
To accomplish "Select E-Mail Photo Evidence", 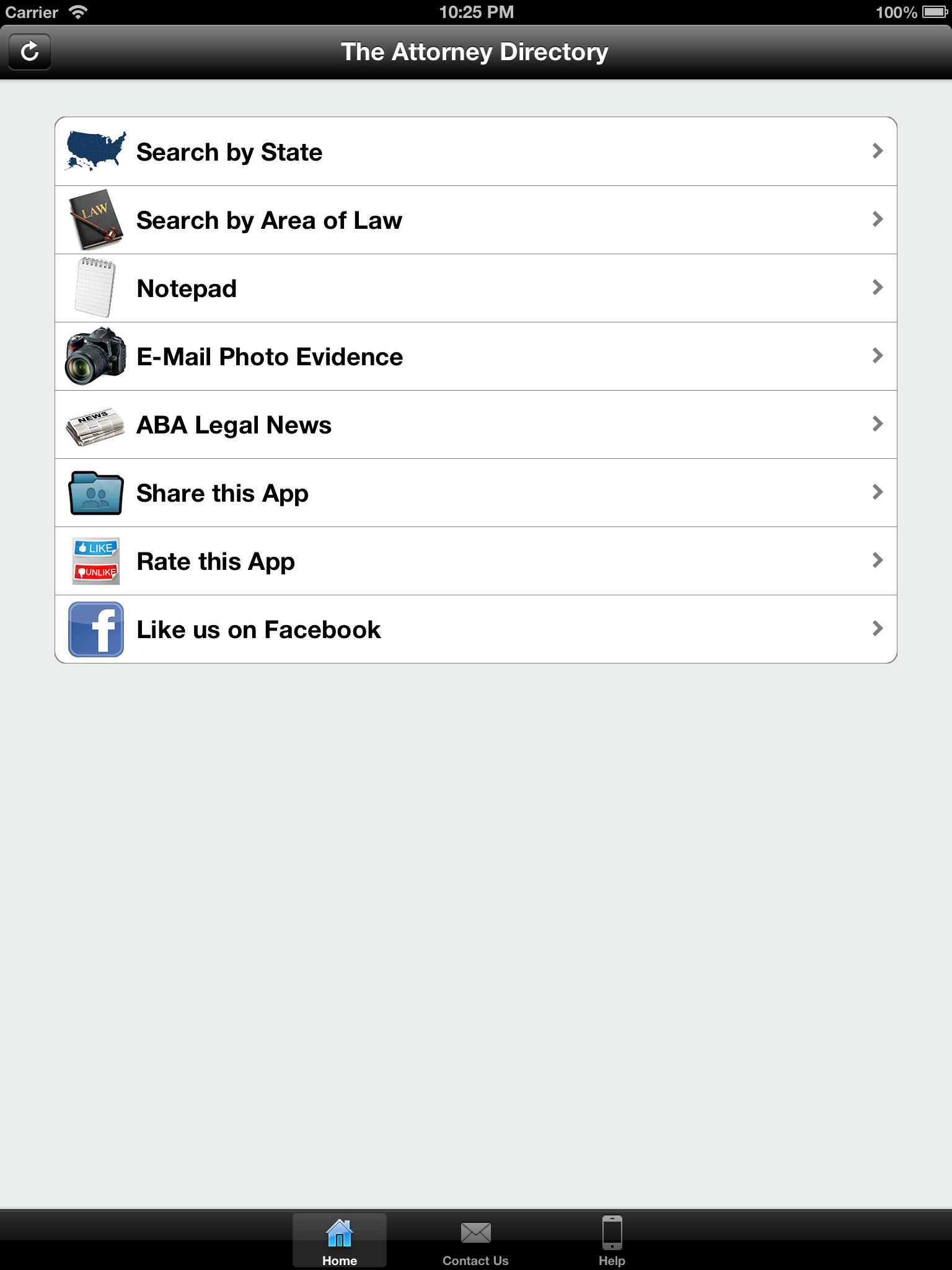I will click(475, 357).
